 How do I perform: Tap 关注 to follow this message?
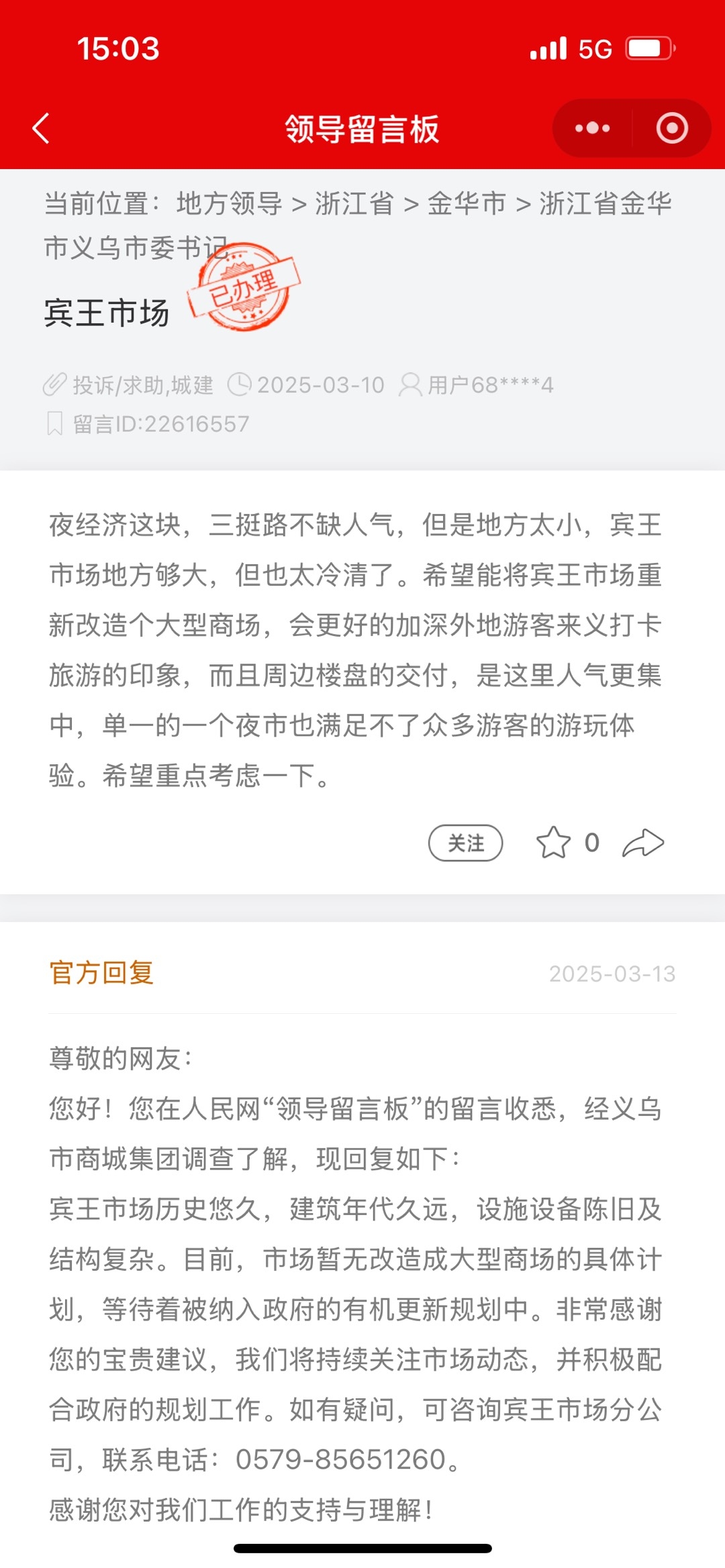[466, 843]
